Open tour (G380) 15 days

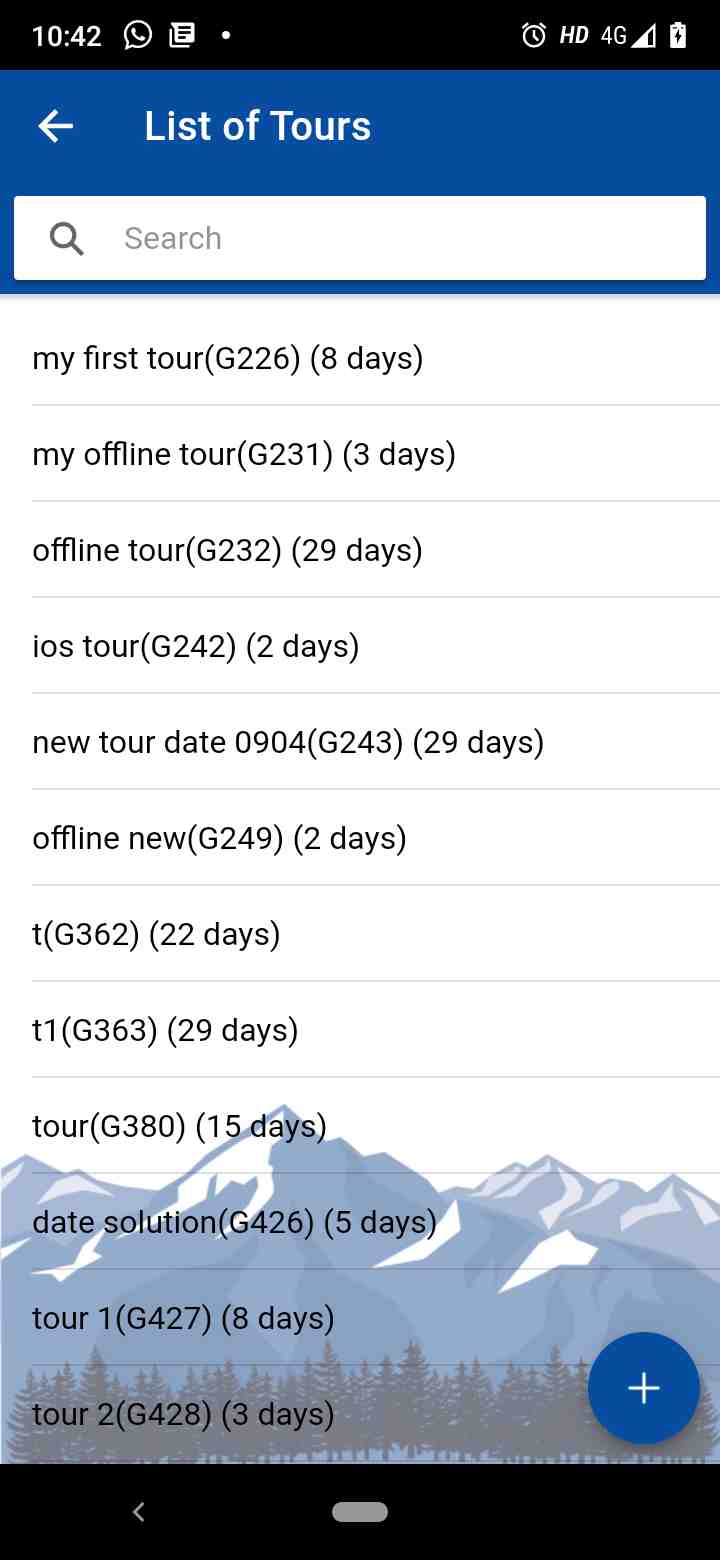pos(180,1126)
